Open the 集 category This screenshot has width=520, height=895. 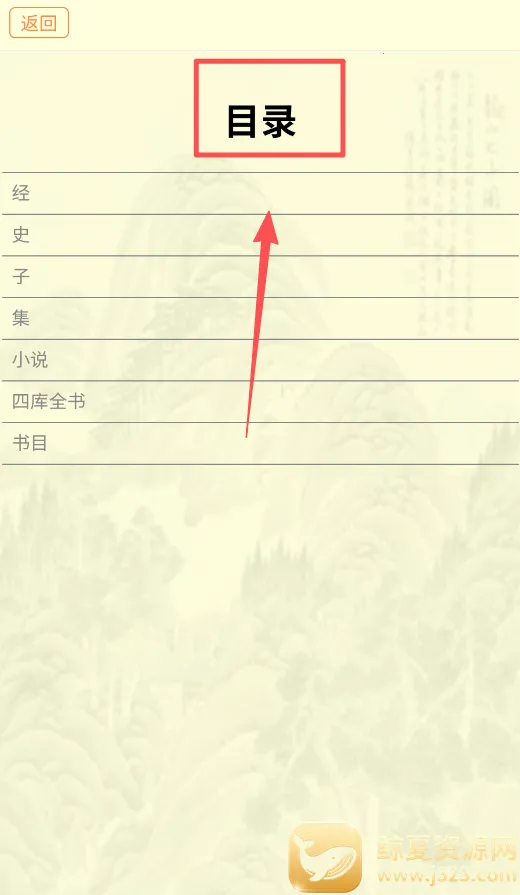pyautogui.click(x=260, y=319)
